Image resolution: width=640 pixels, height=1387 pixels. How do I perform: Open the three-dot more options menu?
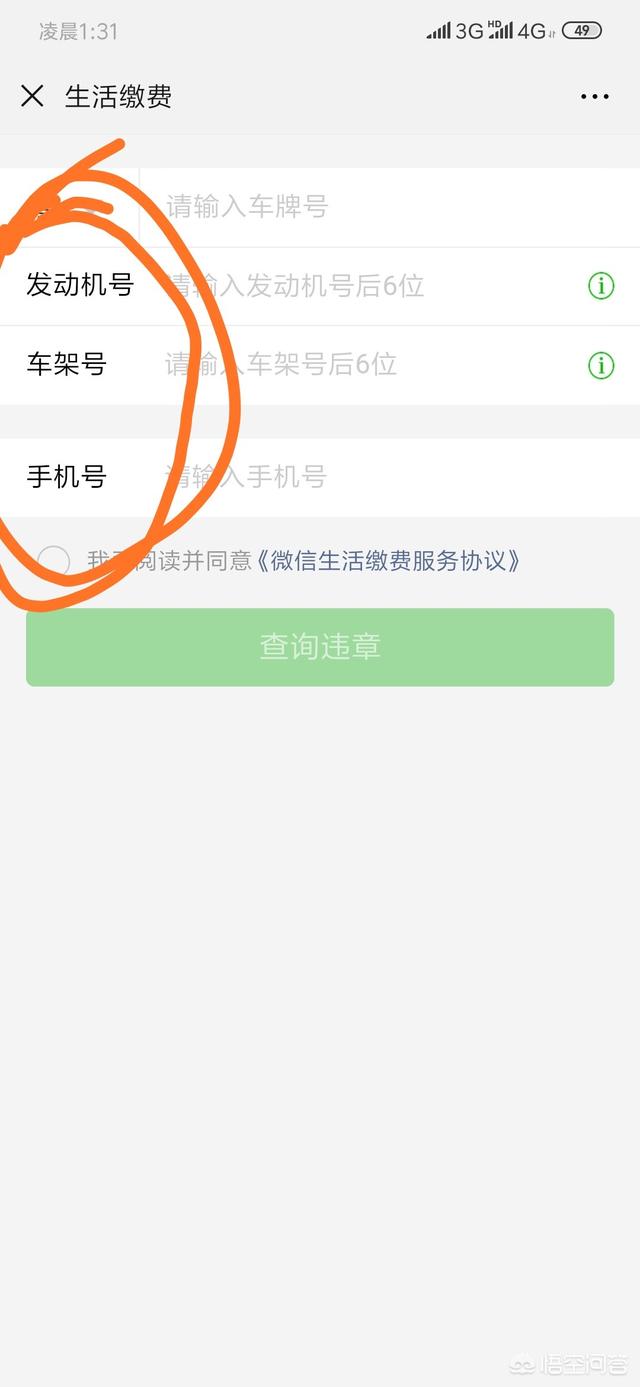point(595,97)
